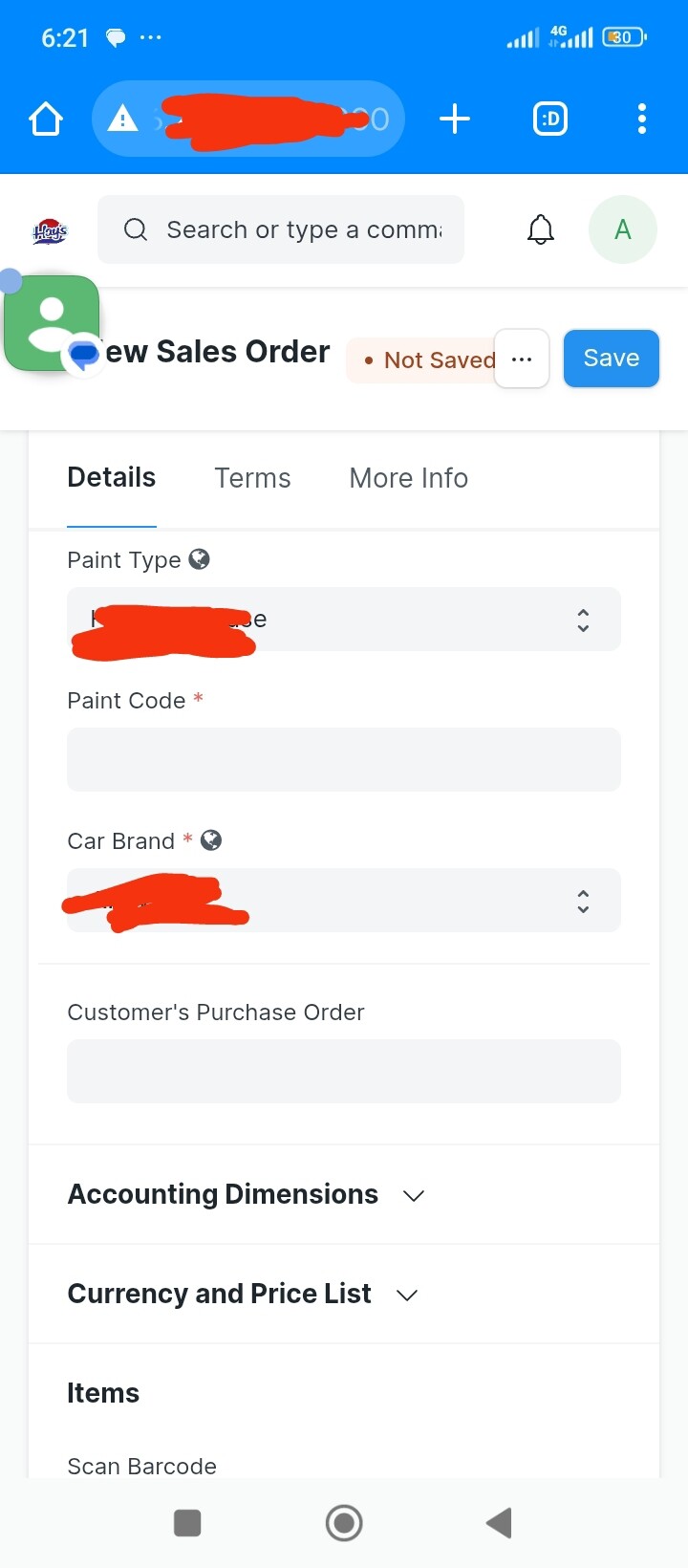Tap the browser home icon
The width and height of the screenshot is (688, 1568).
(46, 120)
